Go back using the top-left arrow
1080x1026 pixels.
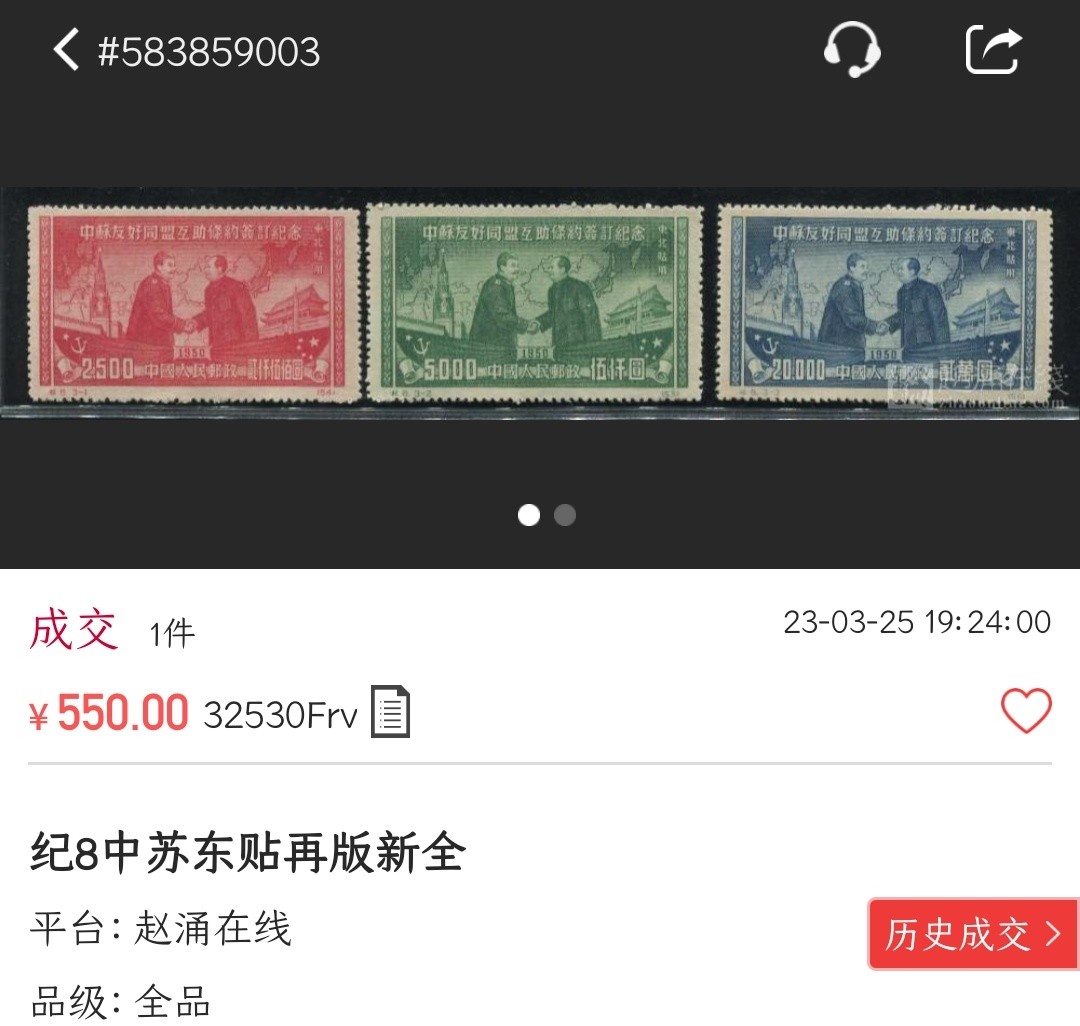66,50
